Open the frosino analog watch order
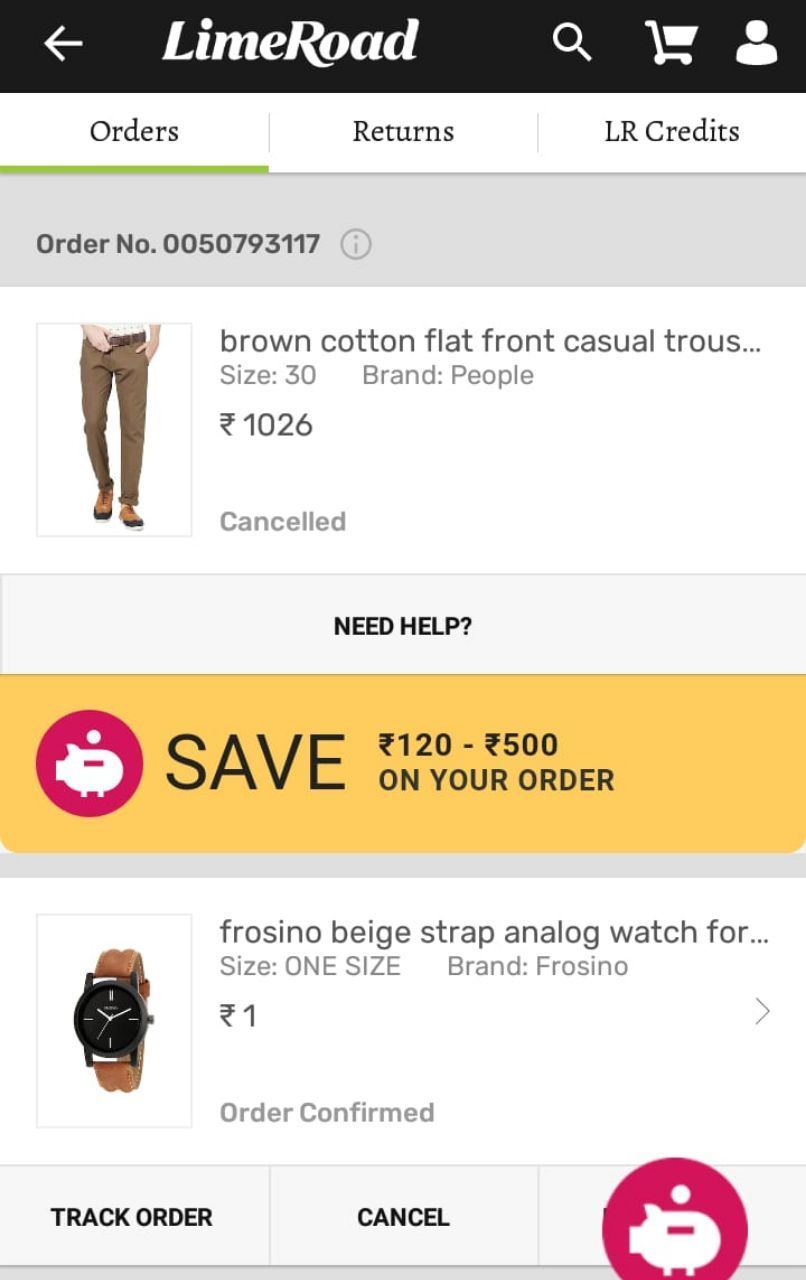806x1280 pixels. click(494, 933)
